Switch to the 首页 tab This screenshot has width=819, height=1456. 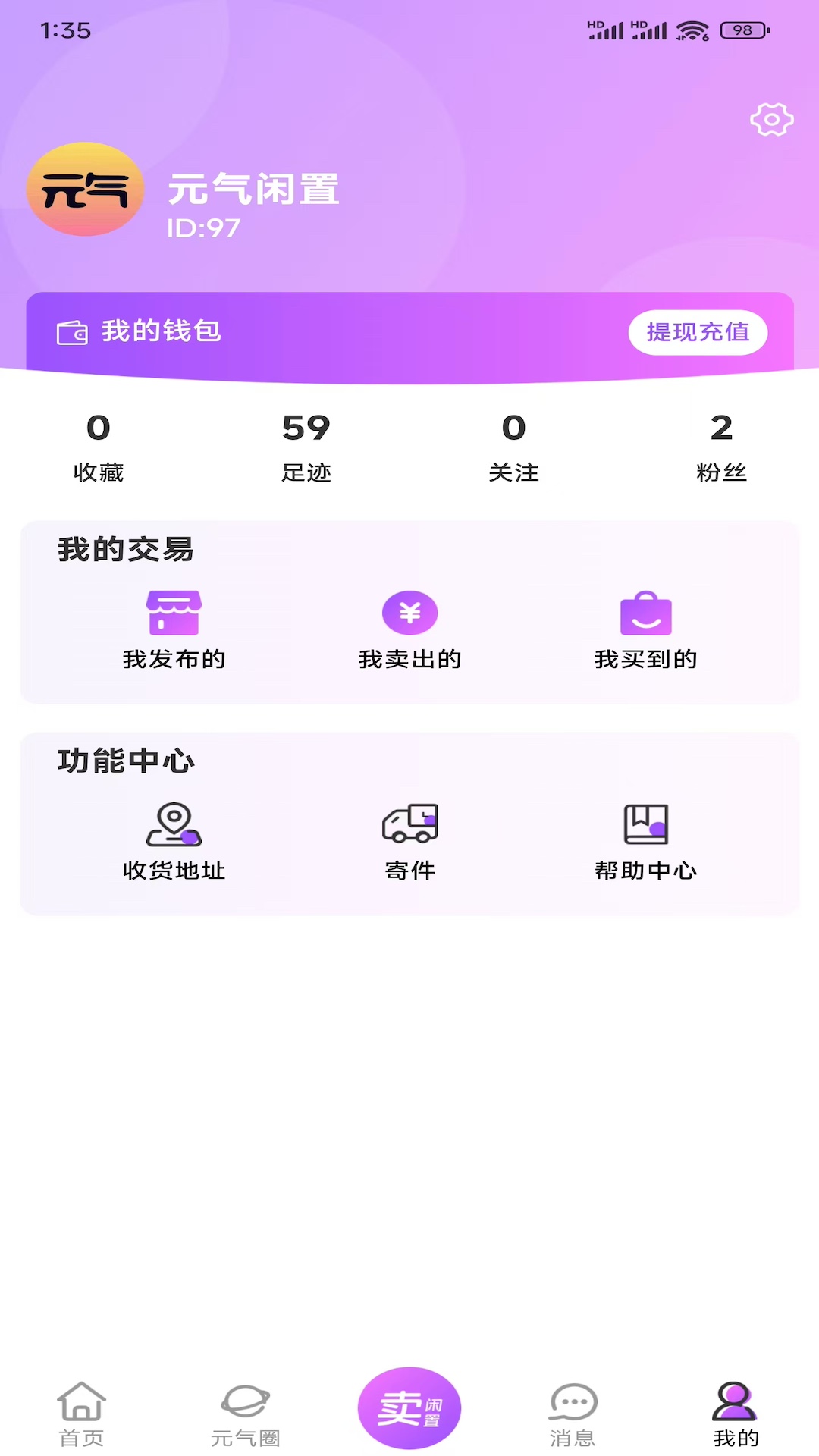pos(81,1414)
